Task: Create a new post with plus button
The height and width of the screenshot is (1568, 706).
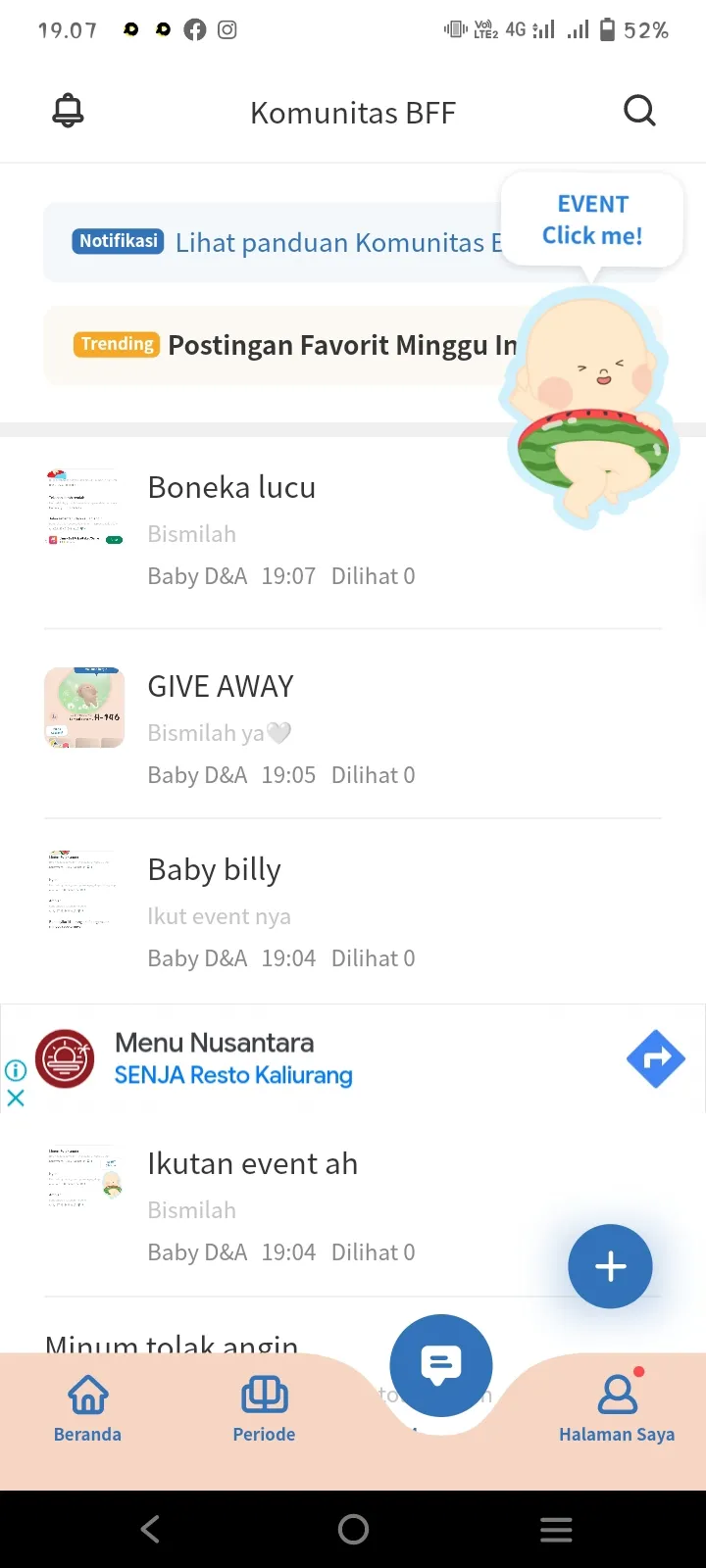Action: point(610,1266)
